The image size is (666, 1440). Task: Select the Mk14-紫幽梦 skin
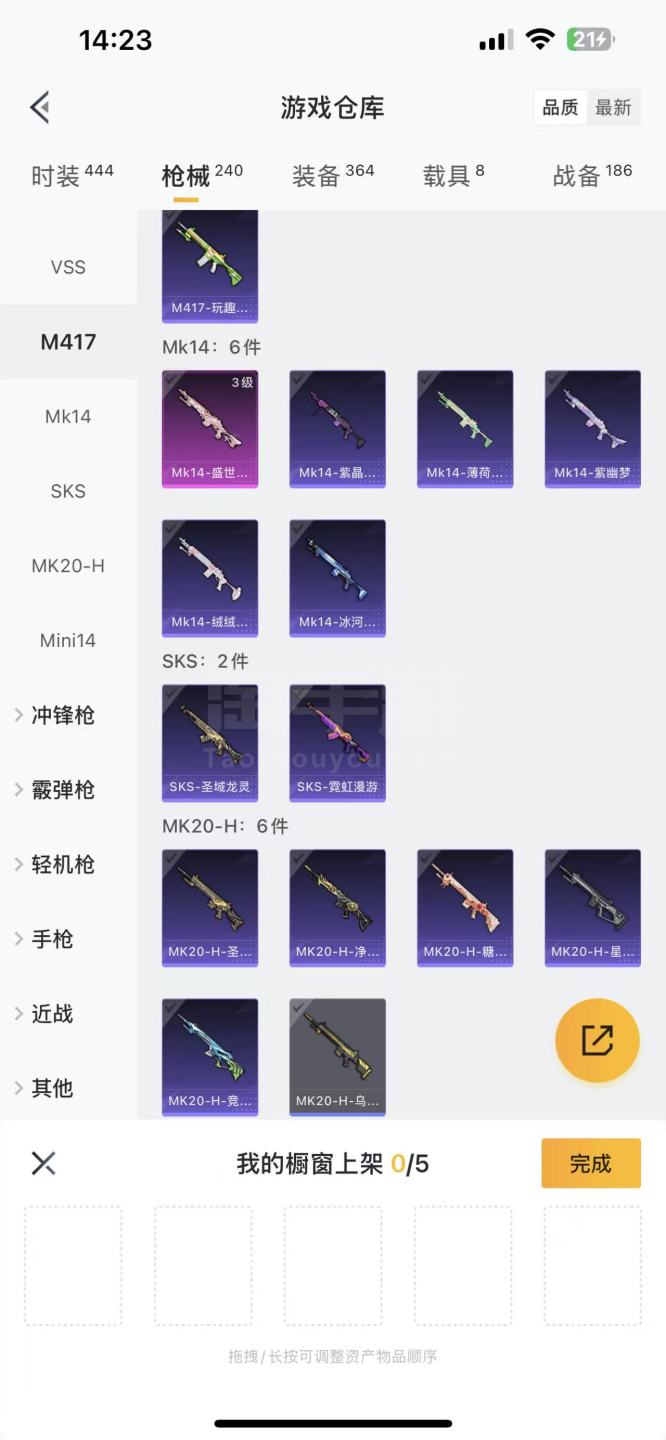592,428
